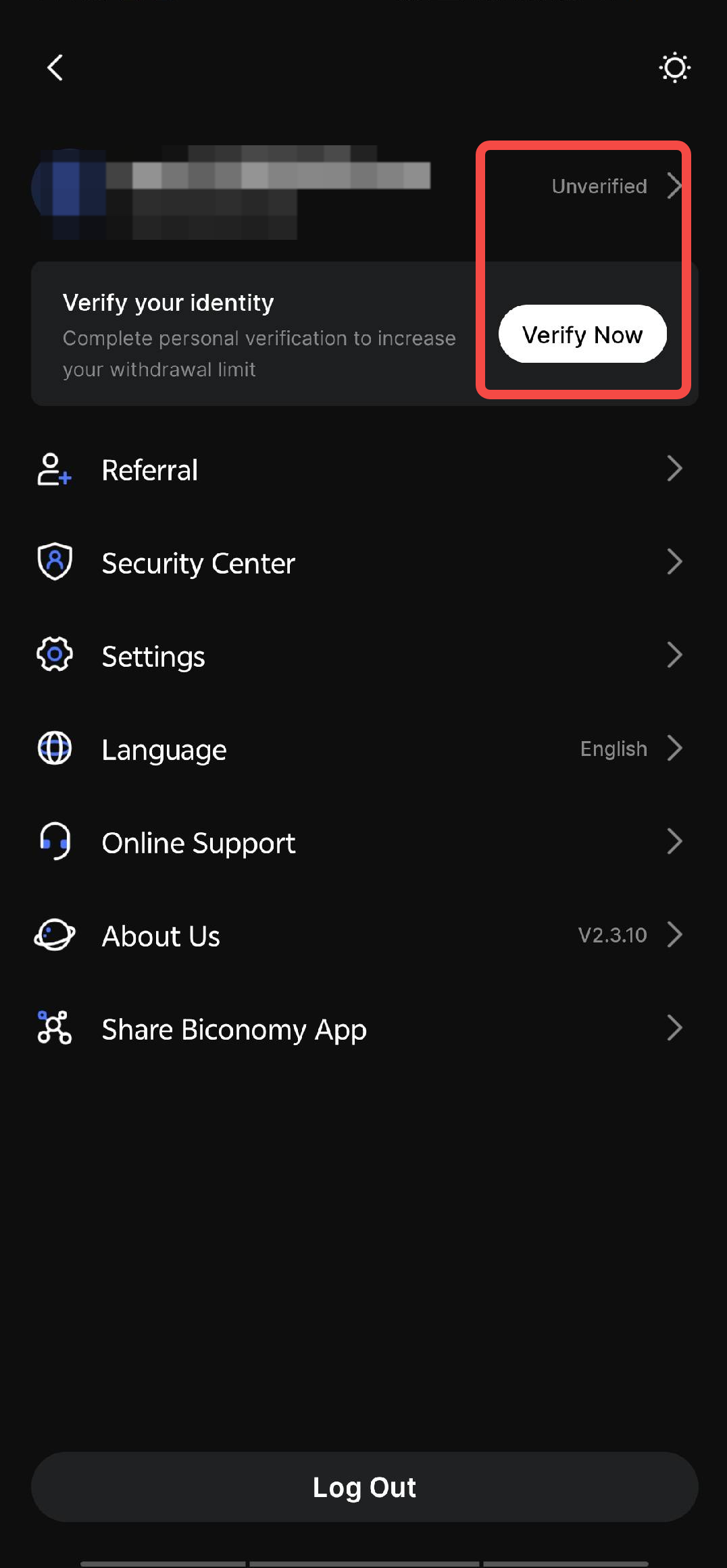View About Us page
Viewport: 727px width, 1568px height.
pos(363,936)
